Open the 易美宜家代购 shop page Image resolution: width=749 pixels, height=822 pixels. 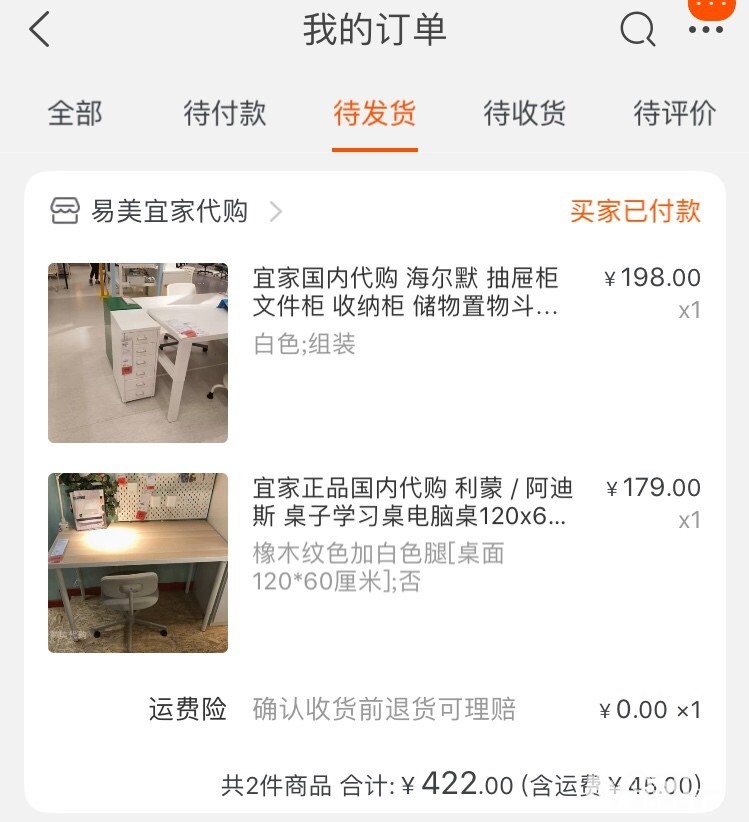point(168,211)
